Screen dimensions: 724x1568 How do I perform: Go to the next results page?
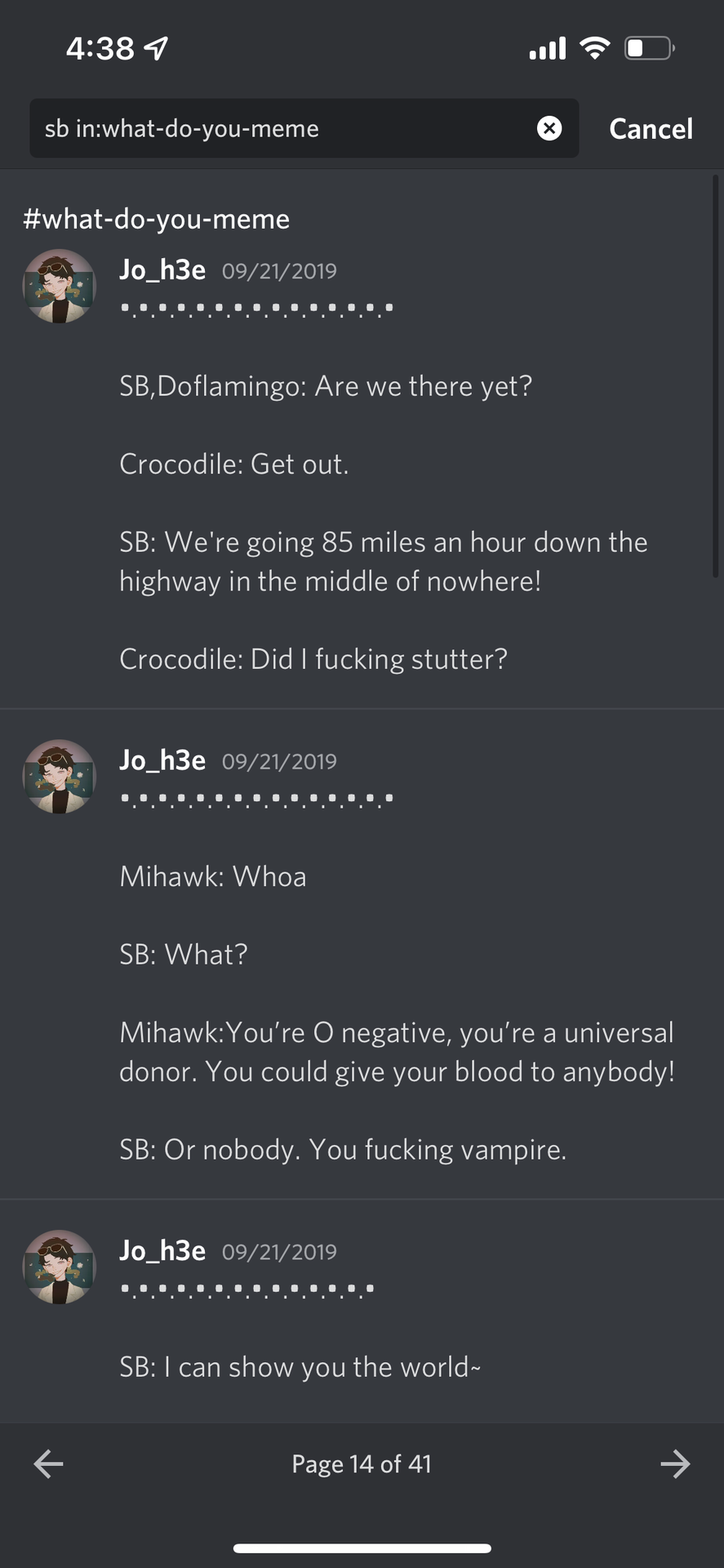[x=675, y=1464]
